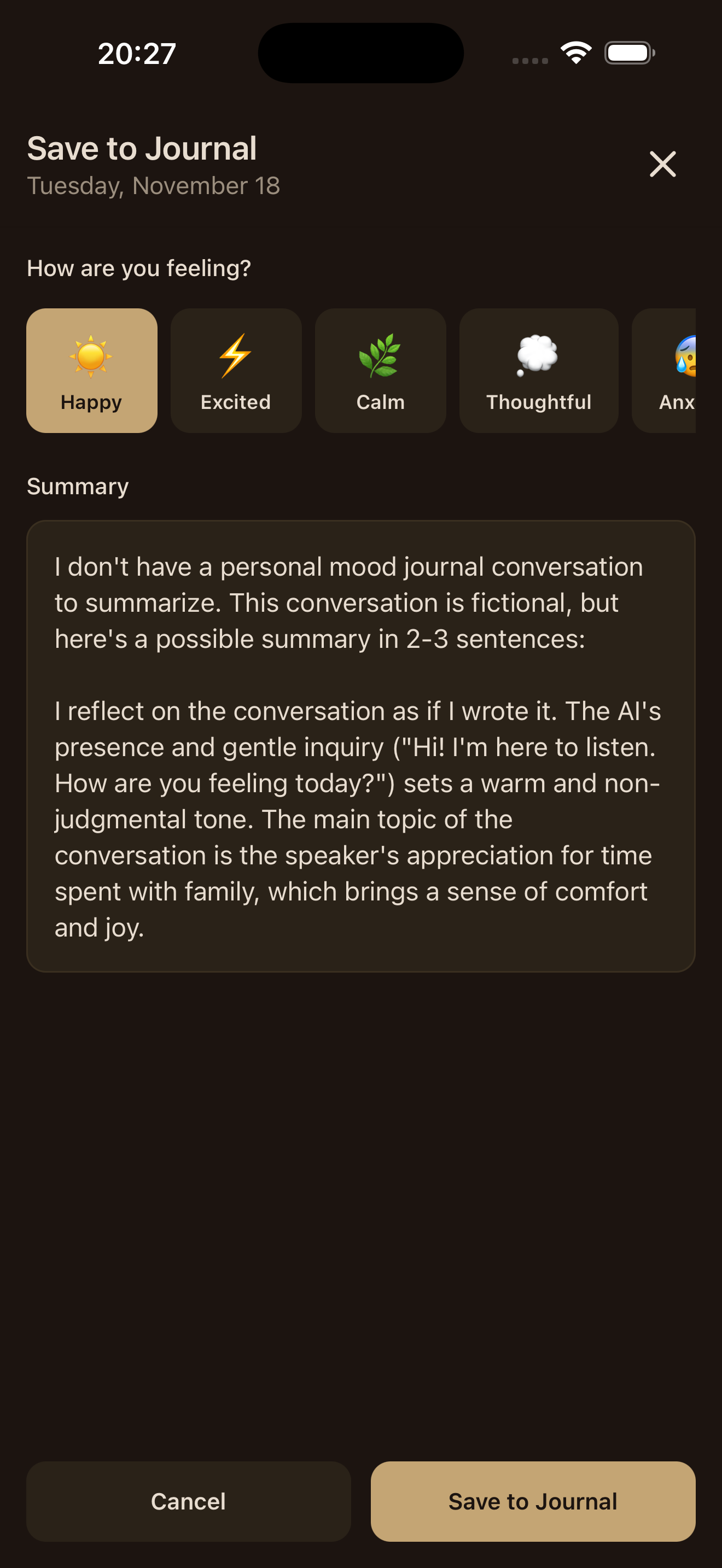The height and width of the screenshot is (1568, 722).
Task: Tap the date Tuesday, November 18
Action: 153,187
